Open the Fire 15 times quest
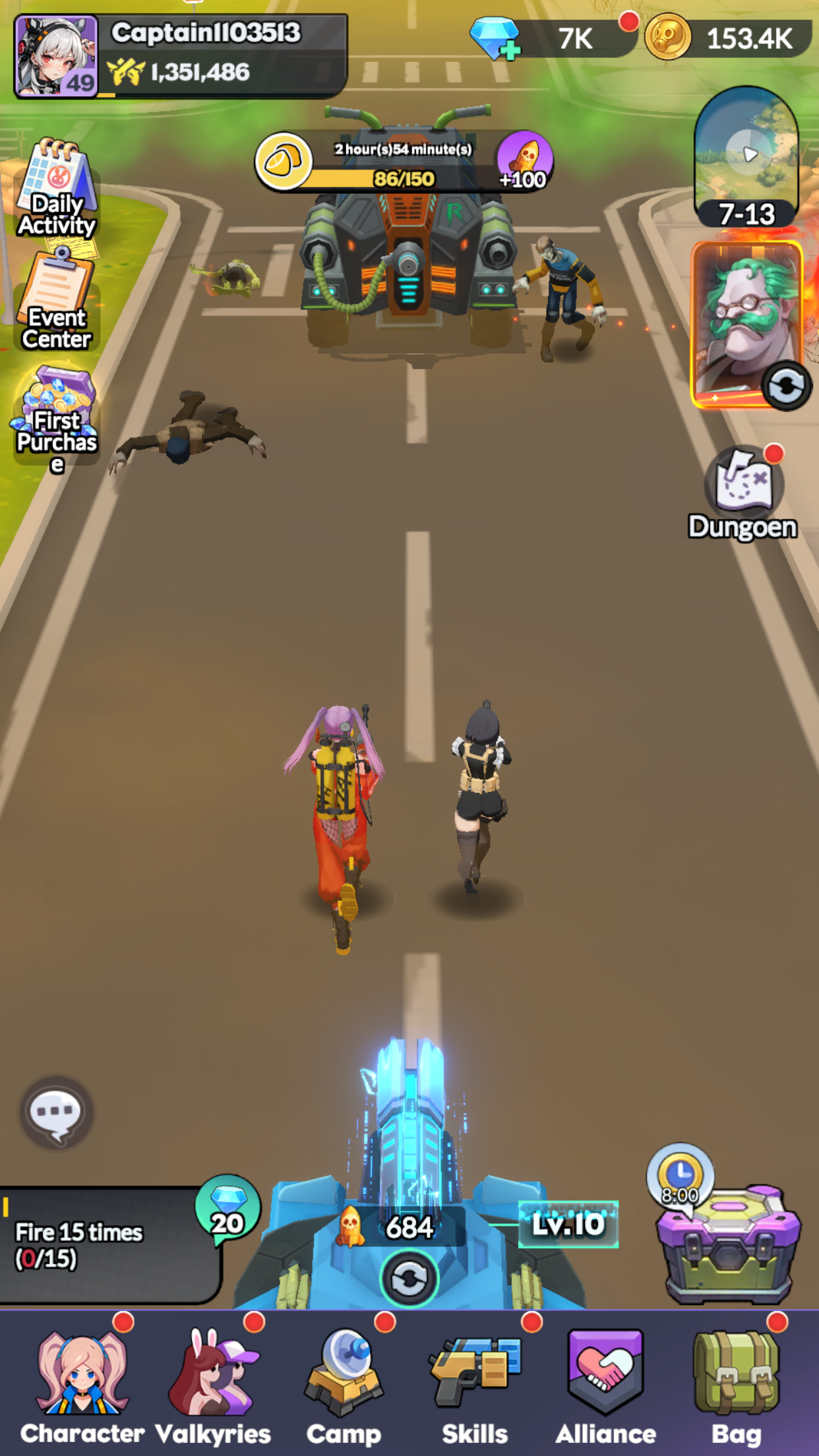The height and width of the screenshot is (1456, 819). click(x=109, y=1245)
